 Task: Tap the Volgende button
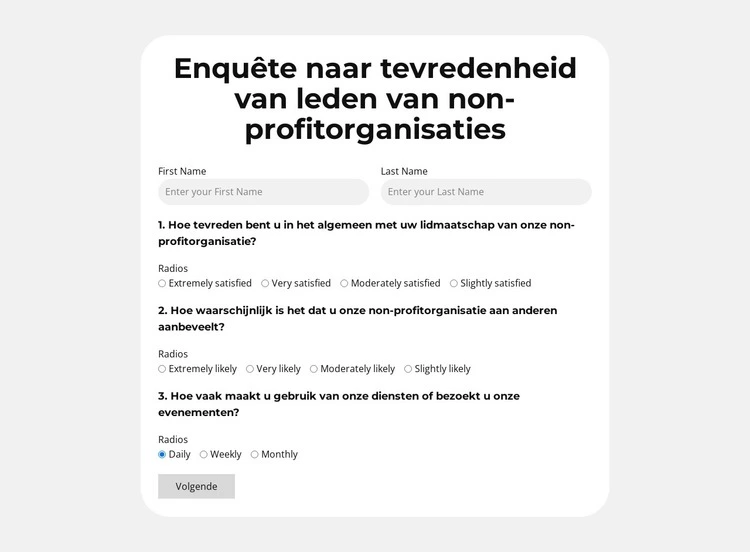196,486
